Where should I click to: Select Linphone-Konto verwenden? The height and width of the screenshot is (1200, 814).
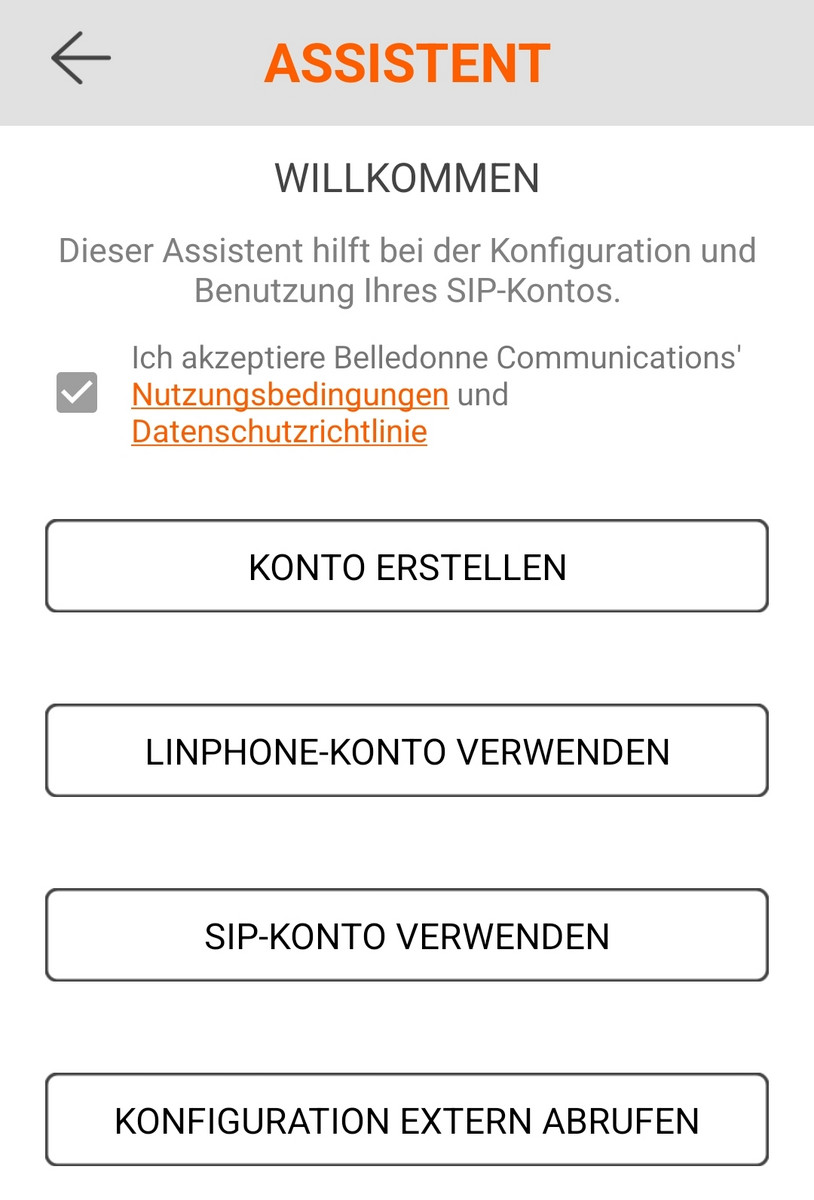coord(407,751)
